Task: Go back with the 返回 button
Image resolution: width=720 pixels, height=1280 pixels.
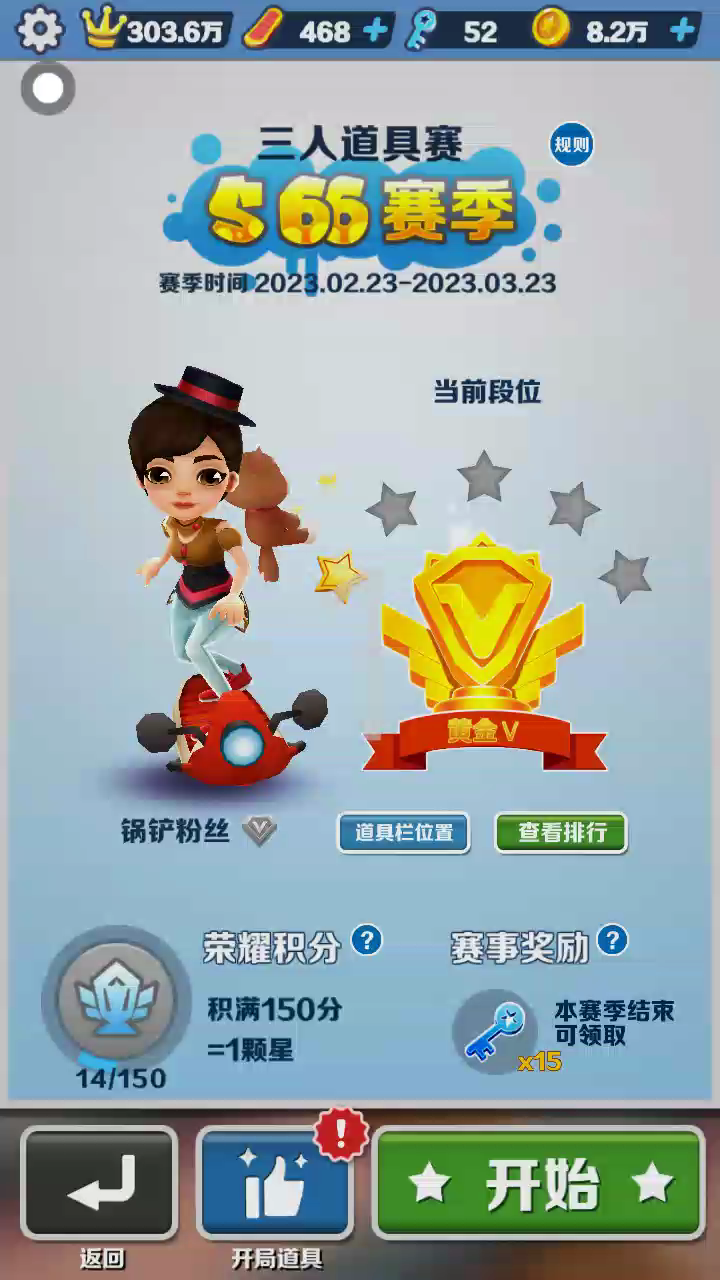Action: tap(100, 1183)
